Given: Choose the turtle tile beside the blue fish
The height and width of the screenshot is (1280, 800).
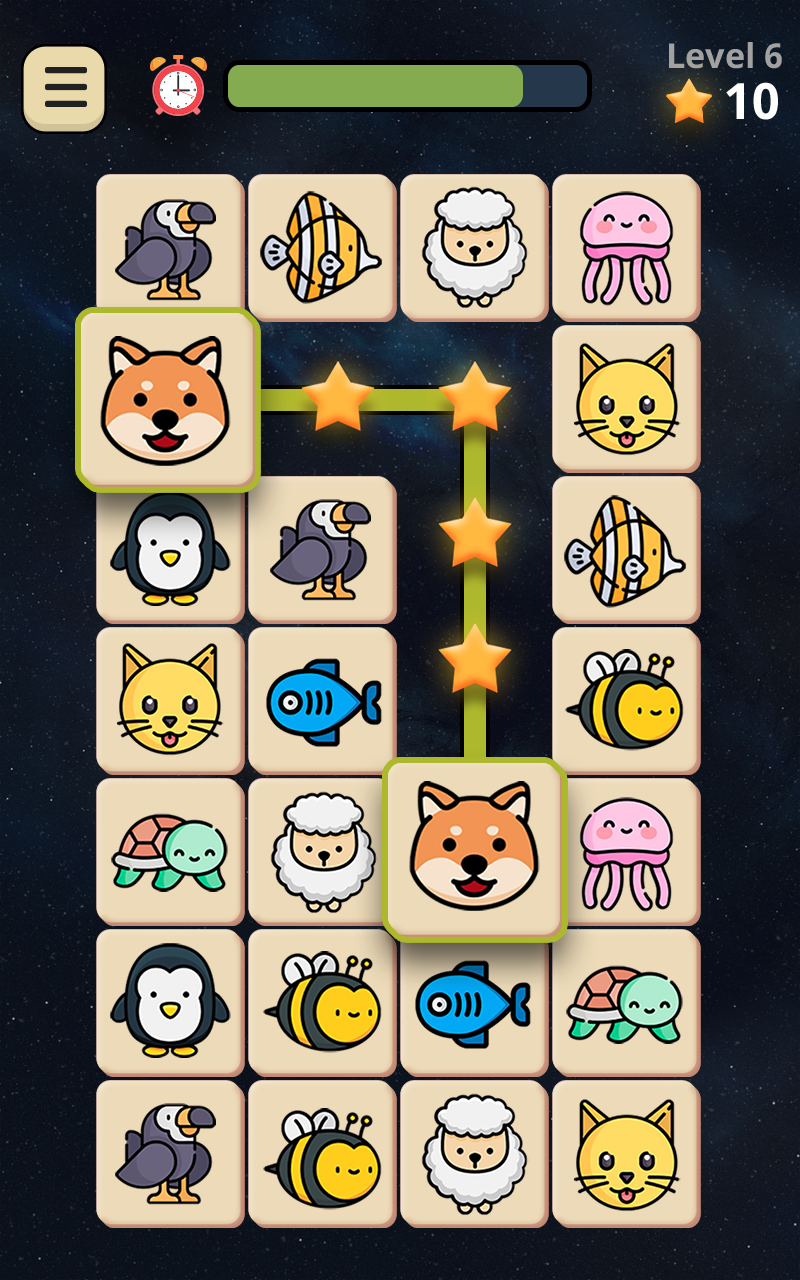Looking at the screenshot, I should (x=625, y=1001).
